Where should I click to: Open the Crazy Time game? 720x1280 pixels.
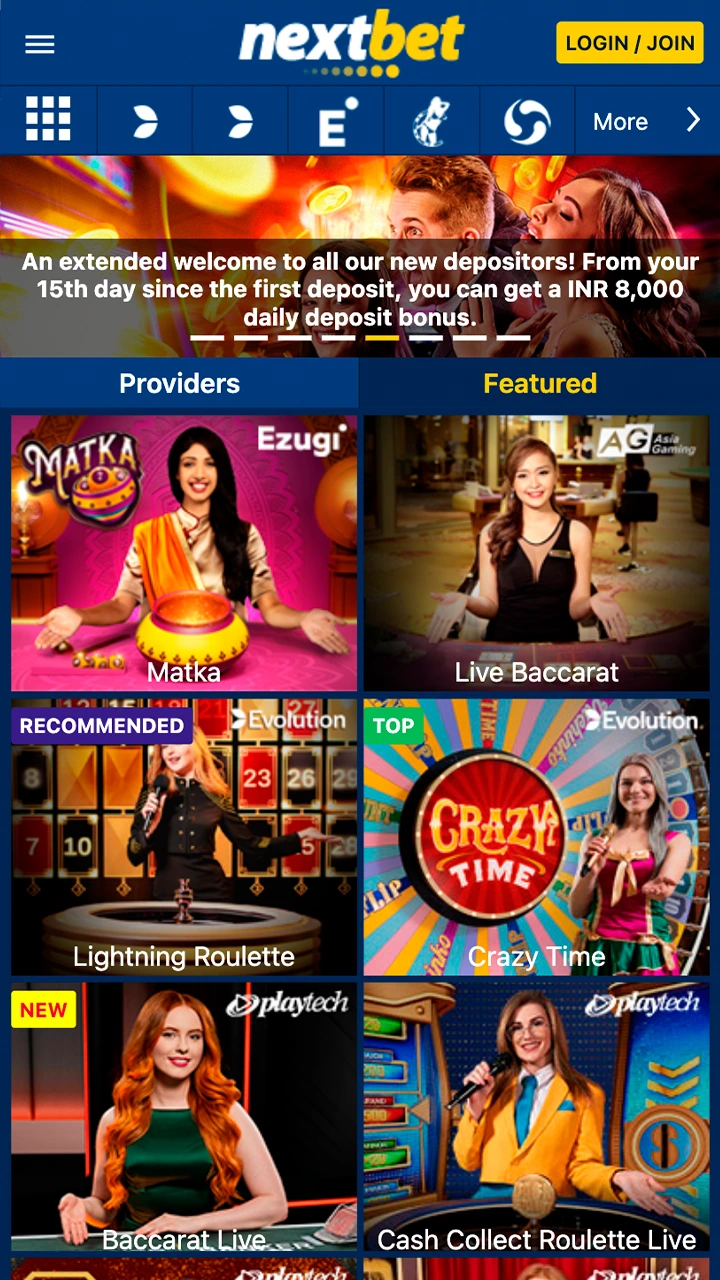point(536,837)
